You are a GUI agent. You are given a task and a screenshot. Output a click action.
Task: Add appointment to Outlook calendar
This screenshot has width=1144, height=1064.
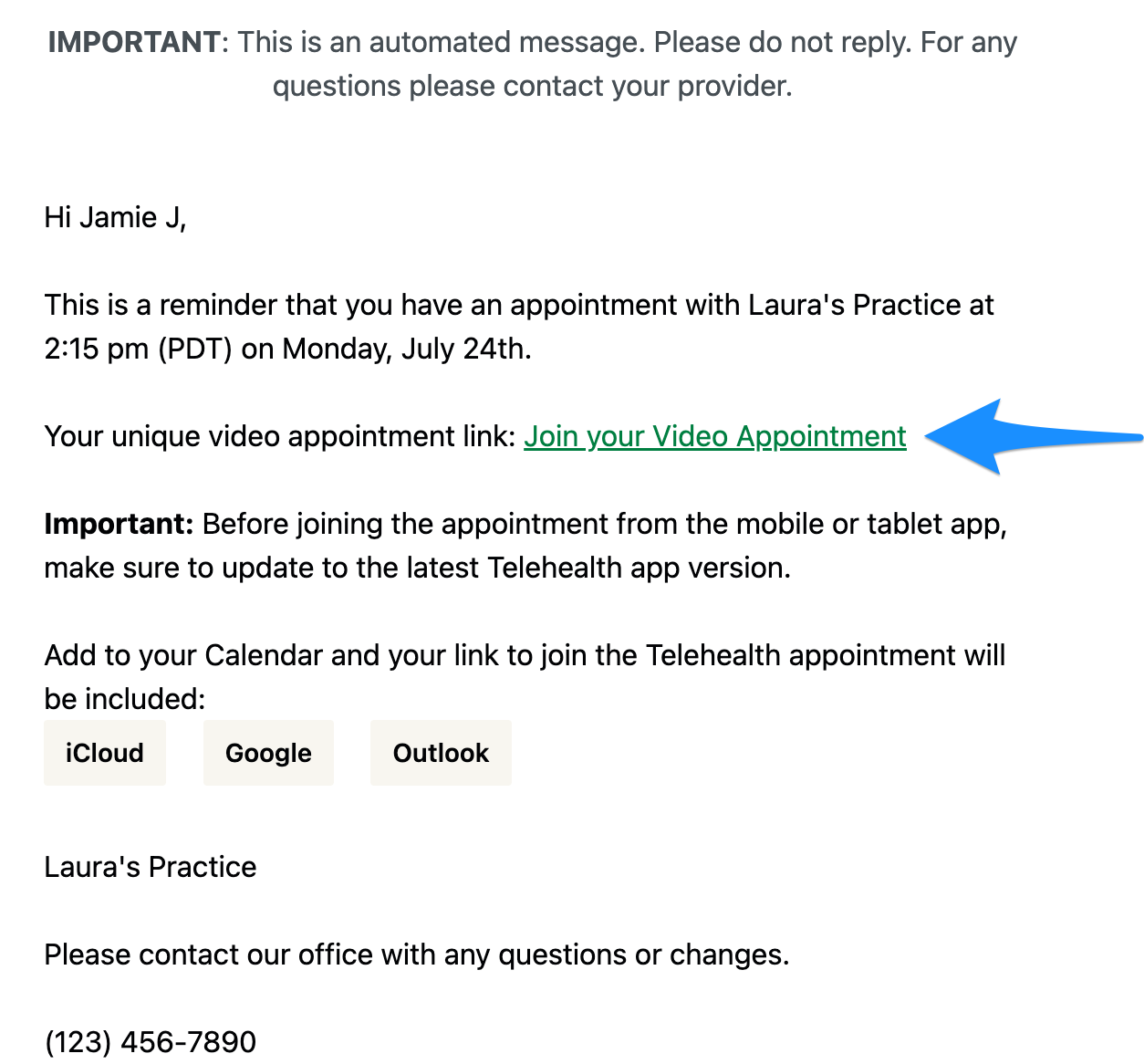tap(441, 753)
